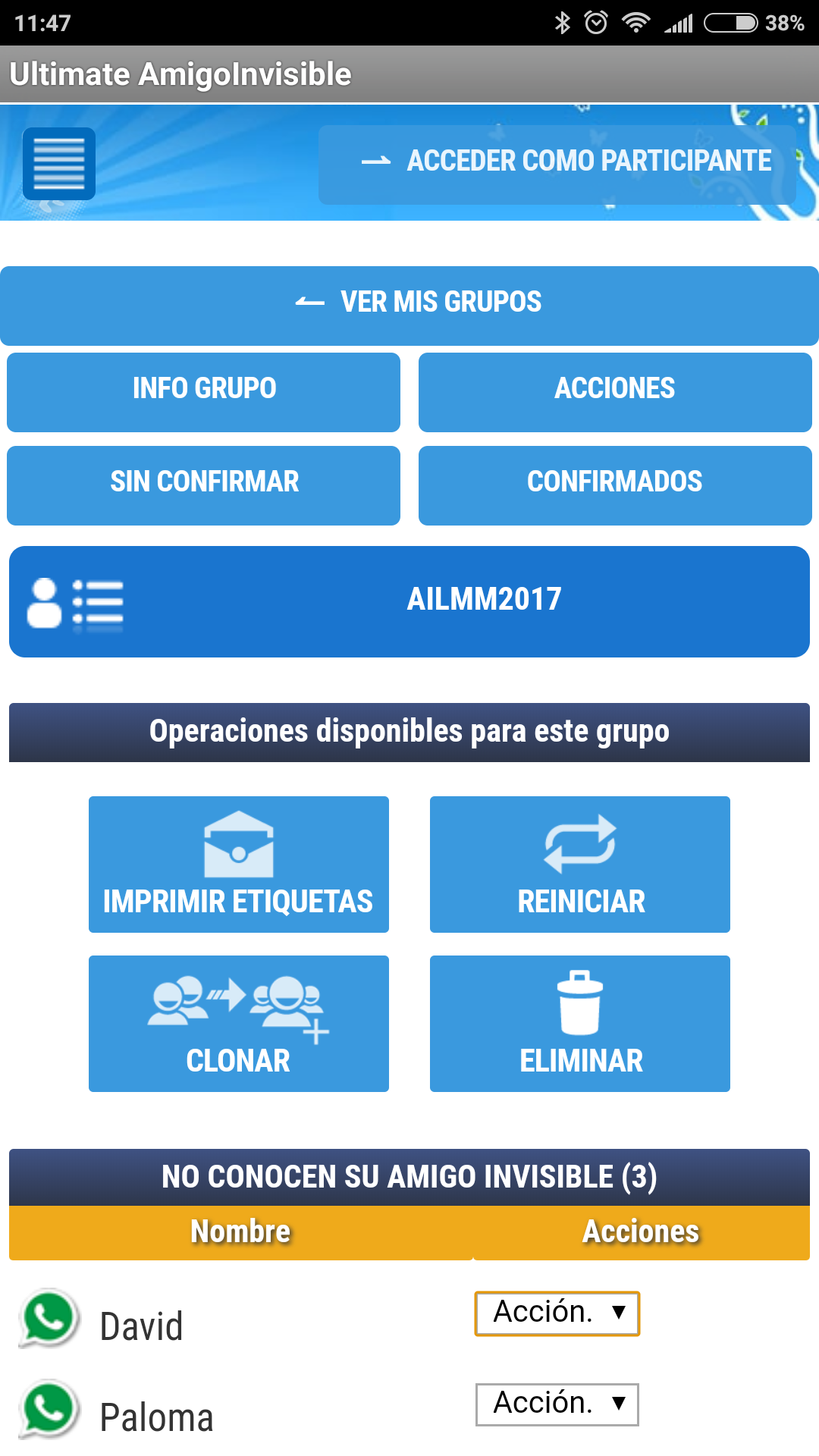The height and width of the screenshot is (1456, 819).
Task: Open the Acción dropdown for David
Action: pyautogui.click(x=557, y=1313)
